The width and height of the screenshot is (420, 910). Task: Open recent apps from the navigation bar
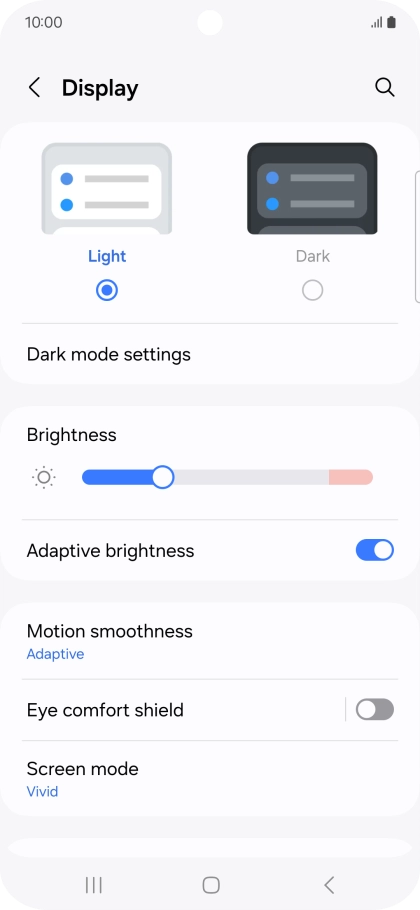pyautogui.click(x=93, y=885)
